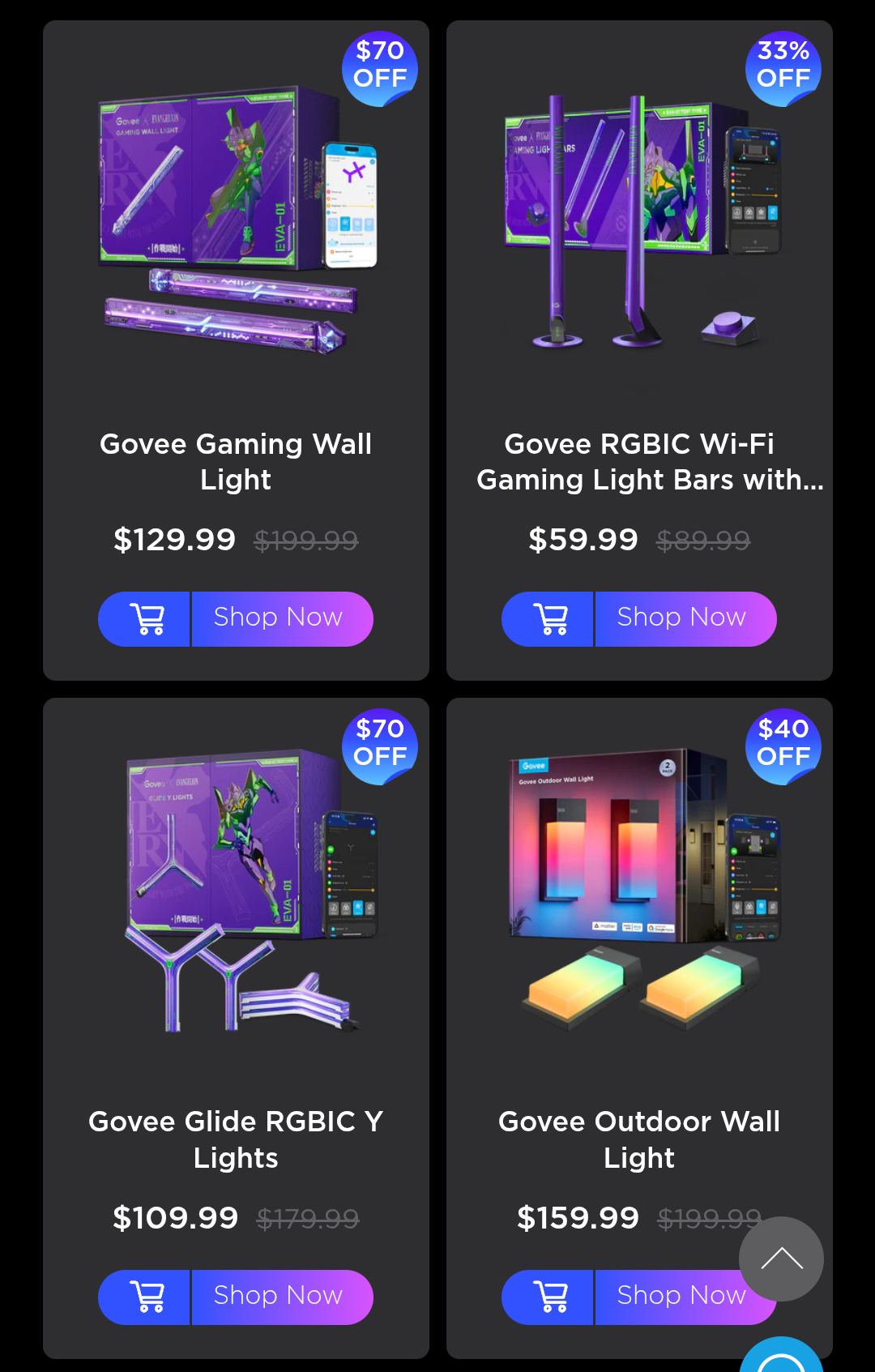Screen dimensions: 875x1372
Task: Click Shop Now for Govee Gaming Wall Light
Action: [282, 619]
